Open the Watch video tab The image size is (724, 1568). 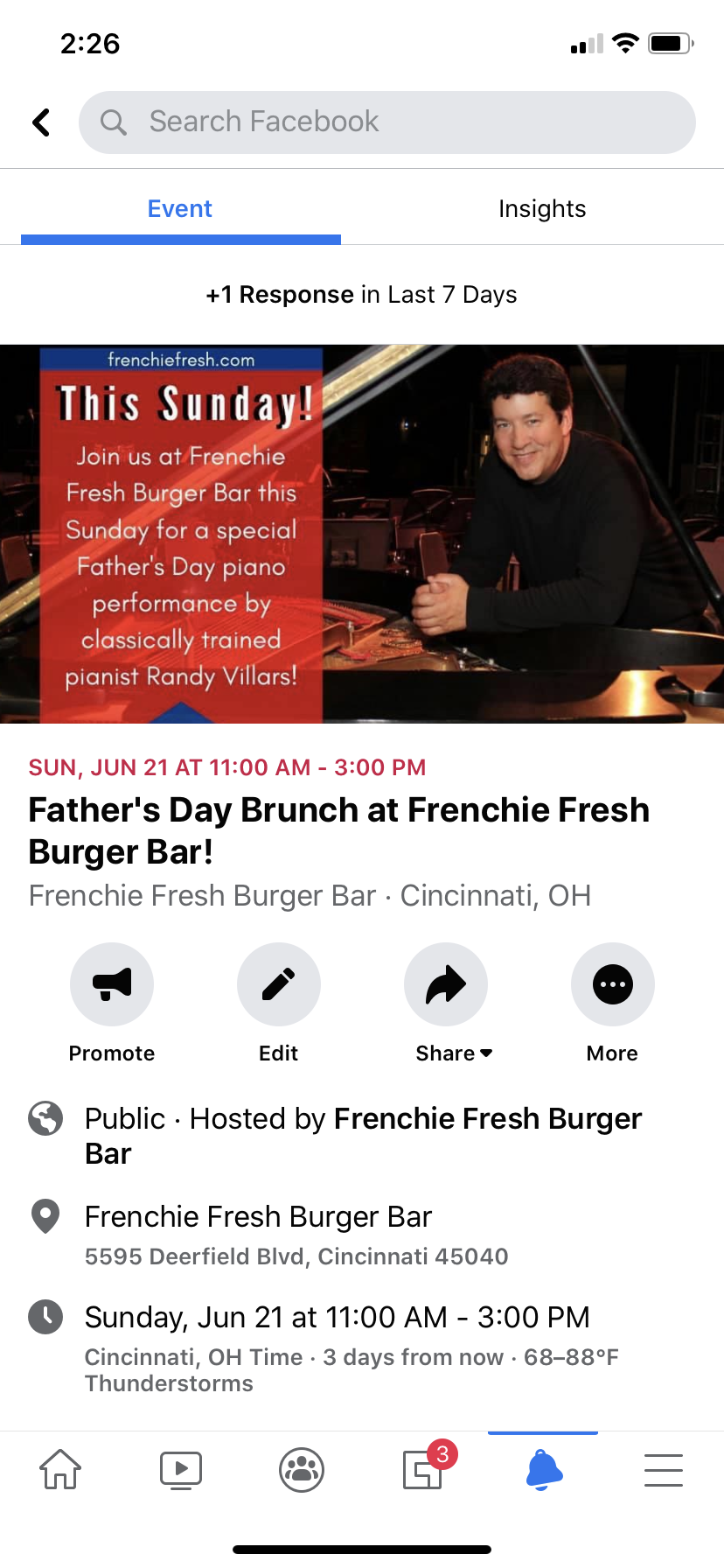181,1469
